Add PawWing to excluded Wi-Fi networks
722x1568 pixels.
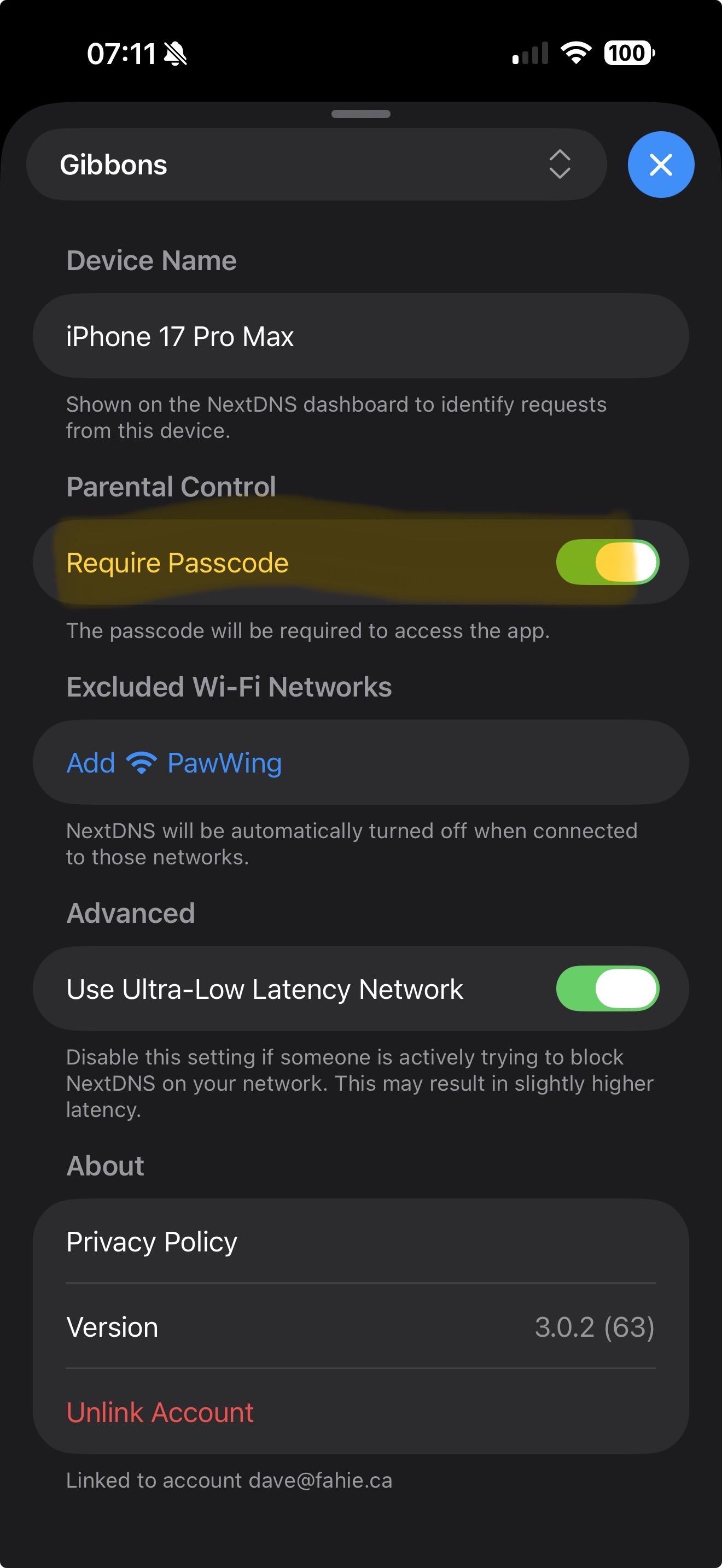[174, 763]
